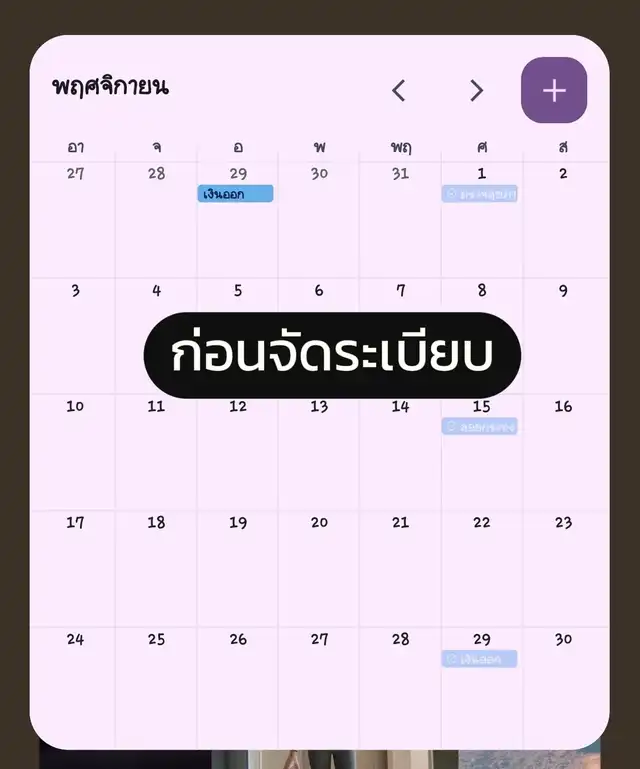The image size is (640, 769).
Task: Tap on date 17
Action: pyautogui.click(x=75, y=522)
